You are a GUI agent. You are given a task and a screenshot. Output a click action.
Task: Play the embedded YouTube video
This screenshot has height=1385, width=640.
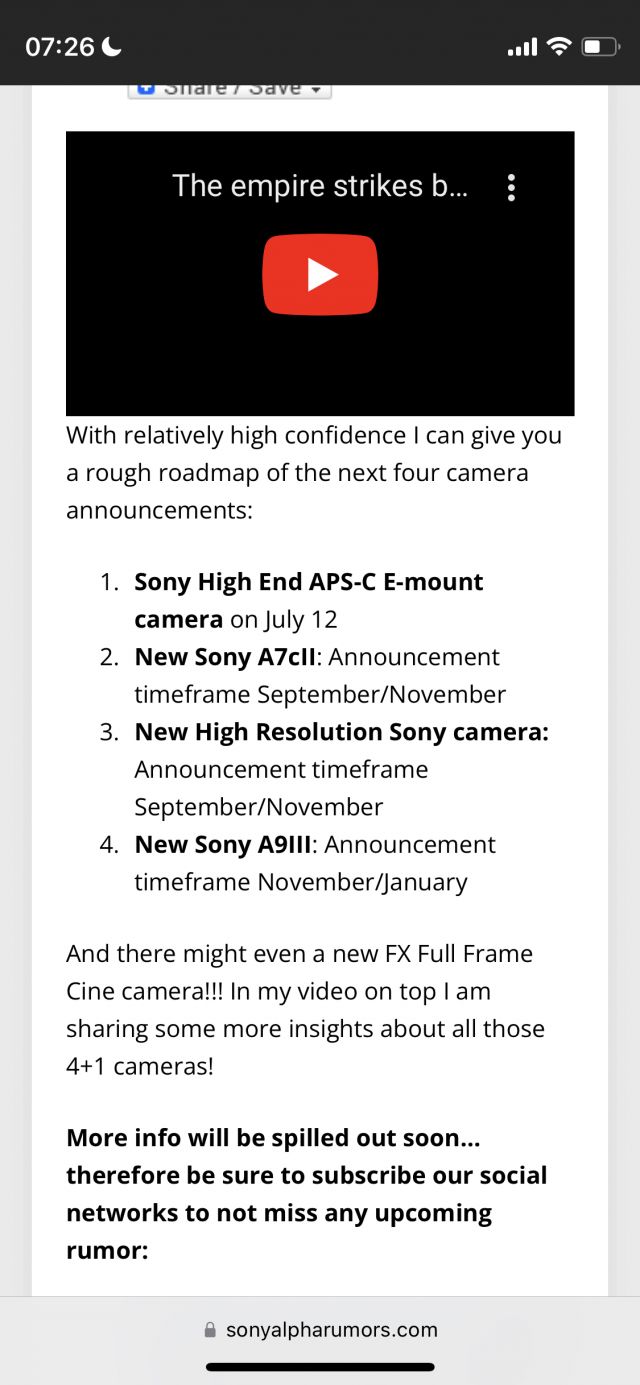pos(320,274)
